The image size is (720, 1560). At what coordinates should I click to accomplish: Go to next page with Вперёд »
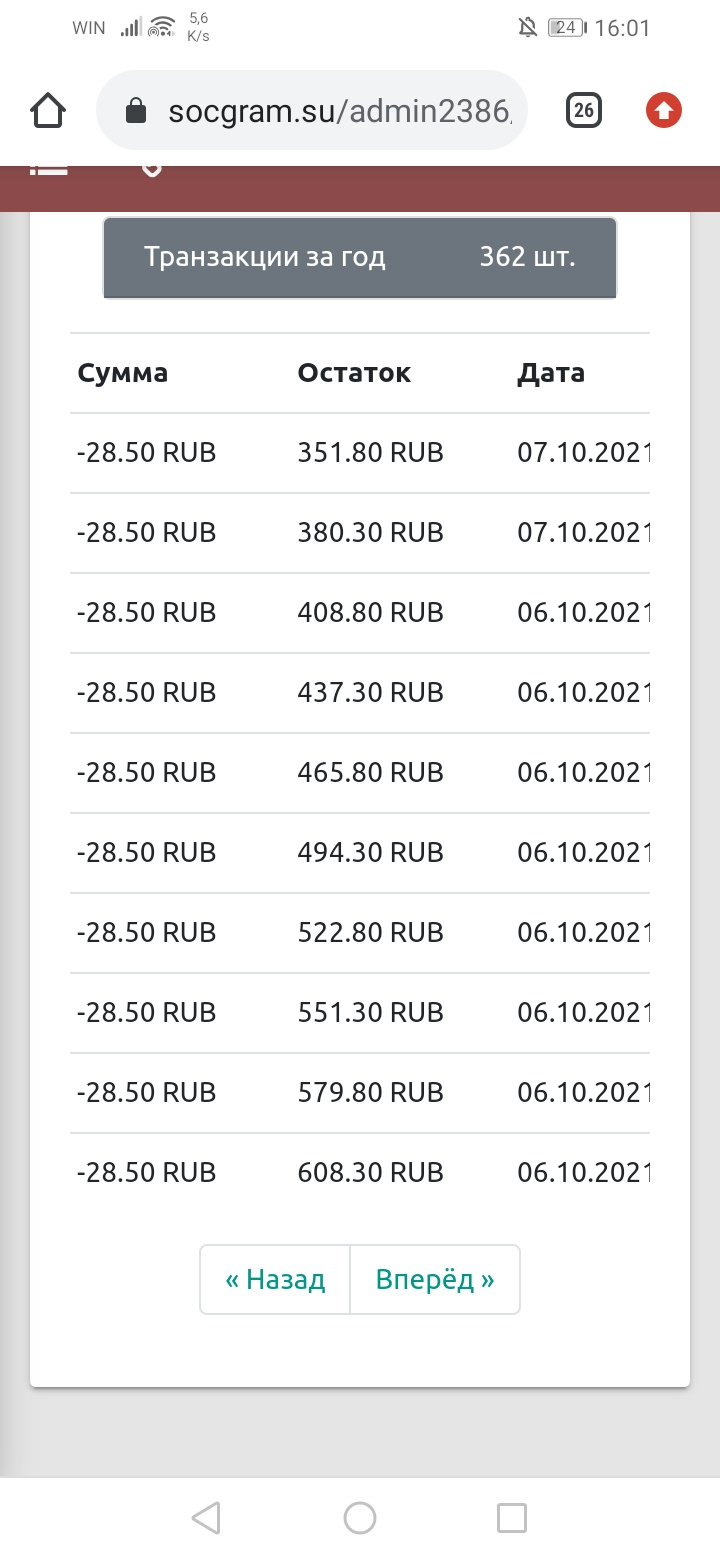pos(435,1279)
